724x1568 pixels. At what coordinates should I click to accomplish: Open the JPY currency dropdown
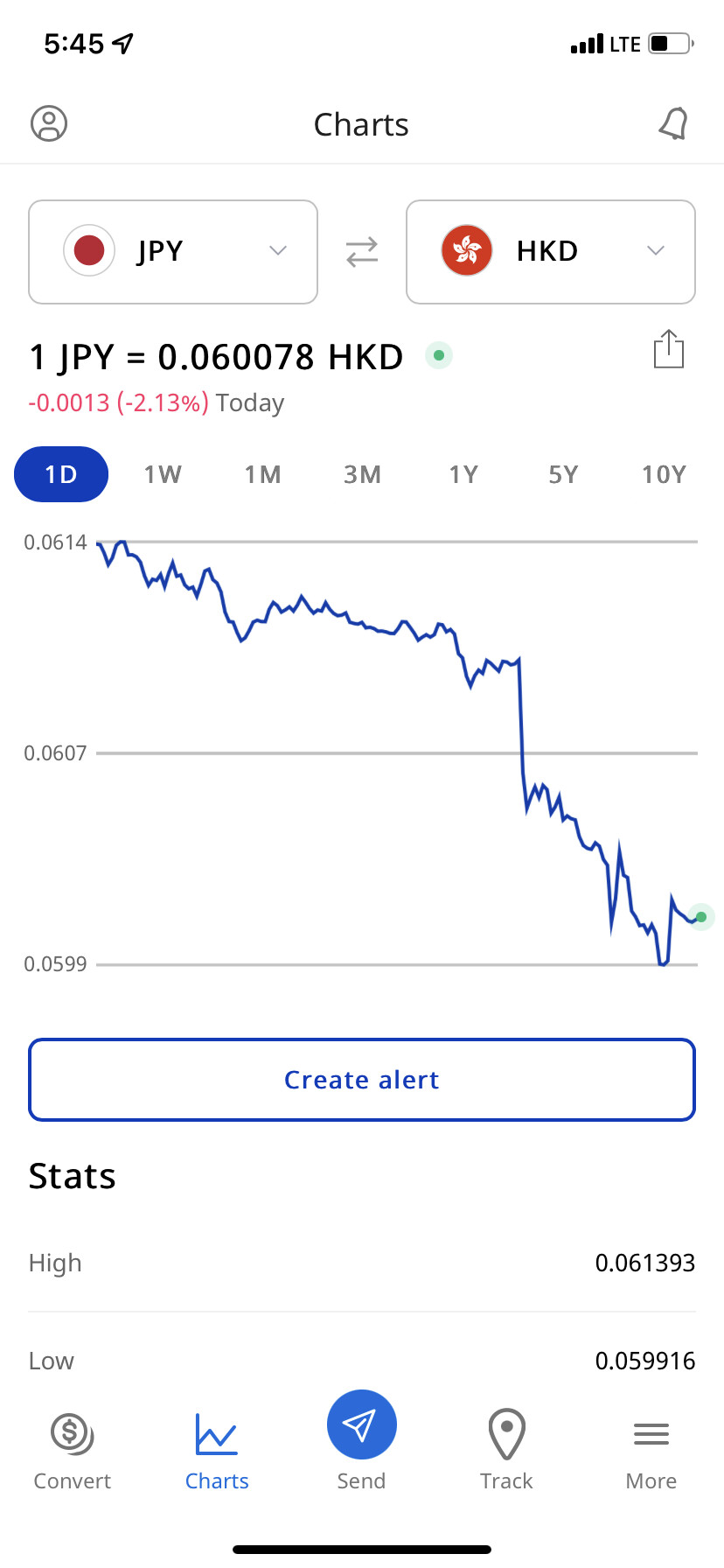(173, 252)
